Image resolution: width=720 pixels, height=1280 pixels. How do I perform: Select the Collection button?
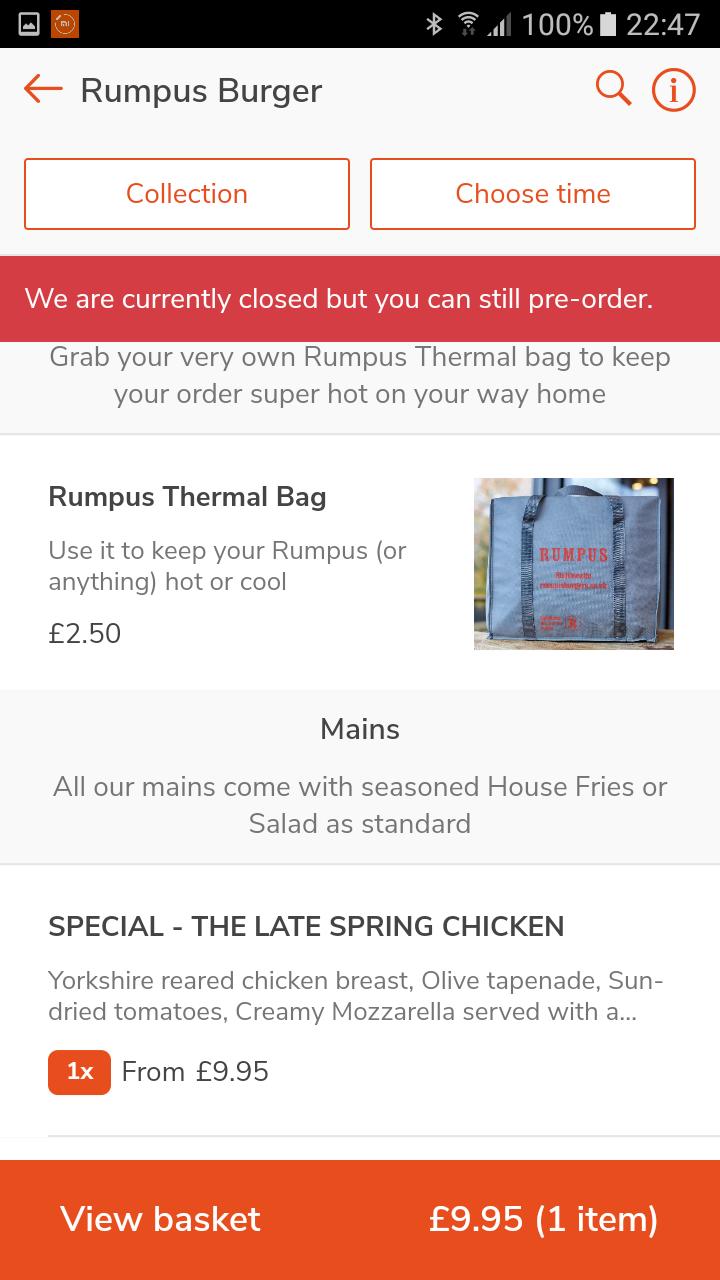coord(187,194)
